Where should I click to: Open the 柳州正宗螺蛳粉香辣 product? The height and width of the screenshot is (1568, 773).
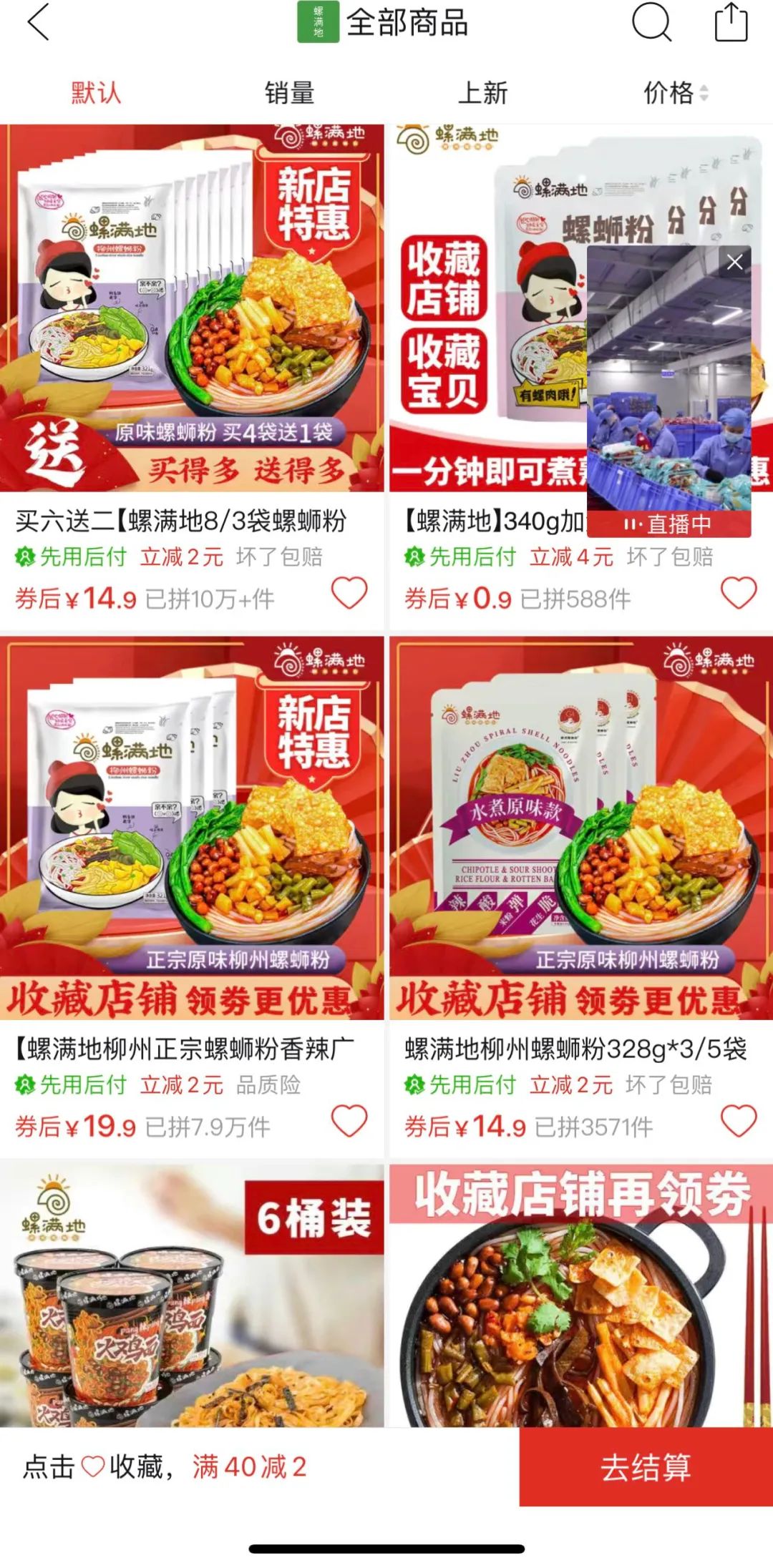192,830
